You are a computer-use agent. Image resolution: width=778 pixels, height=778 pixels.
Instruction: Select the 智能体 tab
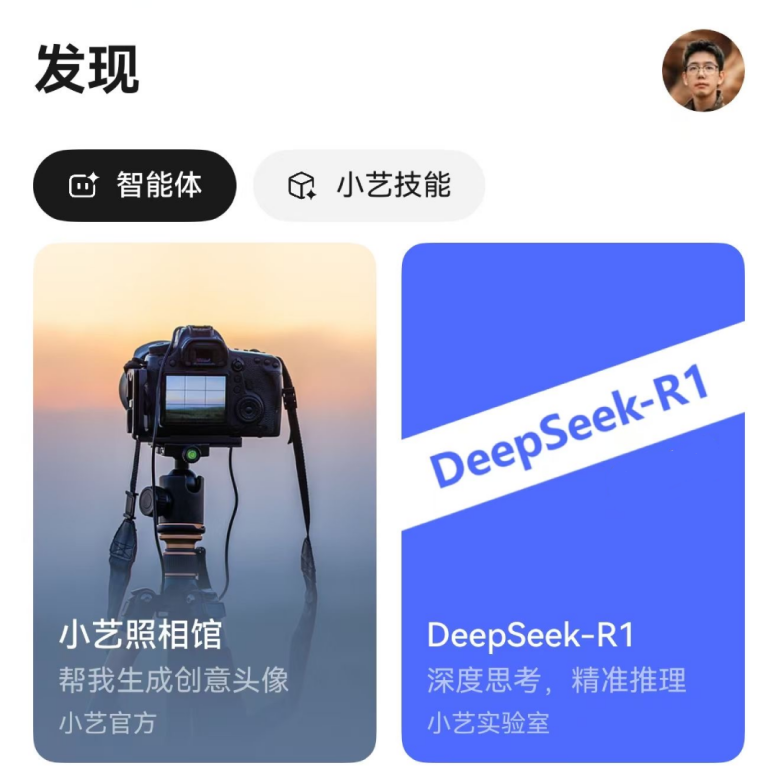pyautogui.click(x=135, y=185)
